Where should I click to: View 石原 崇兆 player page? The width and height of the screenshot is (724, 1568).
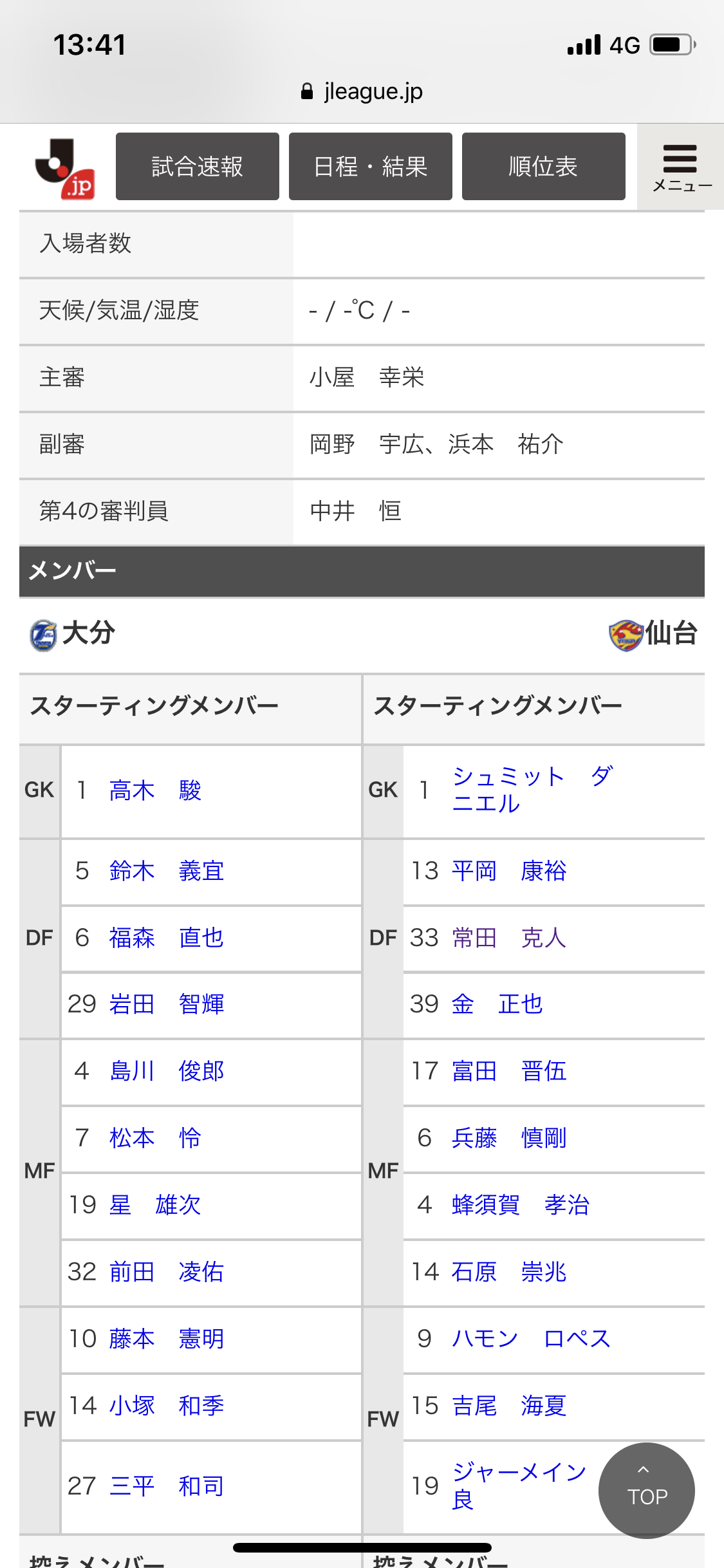pos(508,1272)
